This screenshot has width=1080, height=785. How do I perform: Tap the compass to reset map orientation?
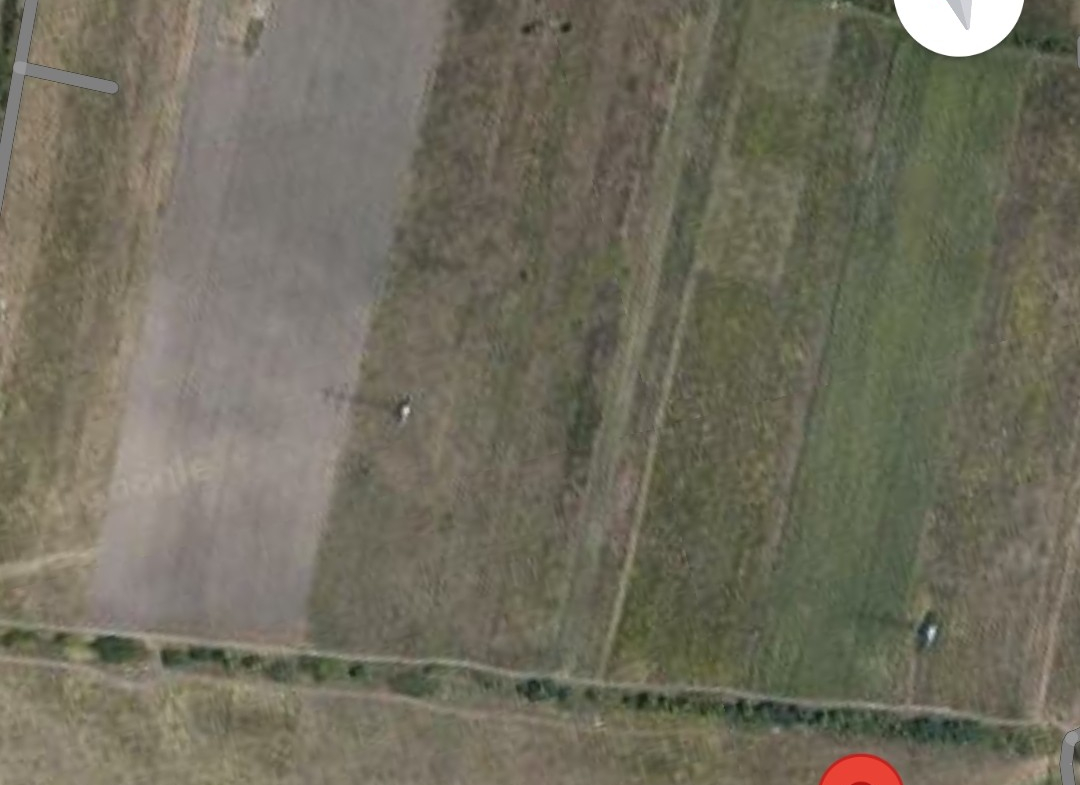pos(958,14)
